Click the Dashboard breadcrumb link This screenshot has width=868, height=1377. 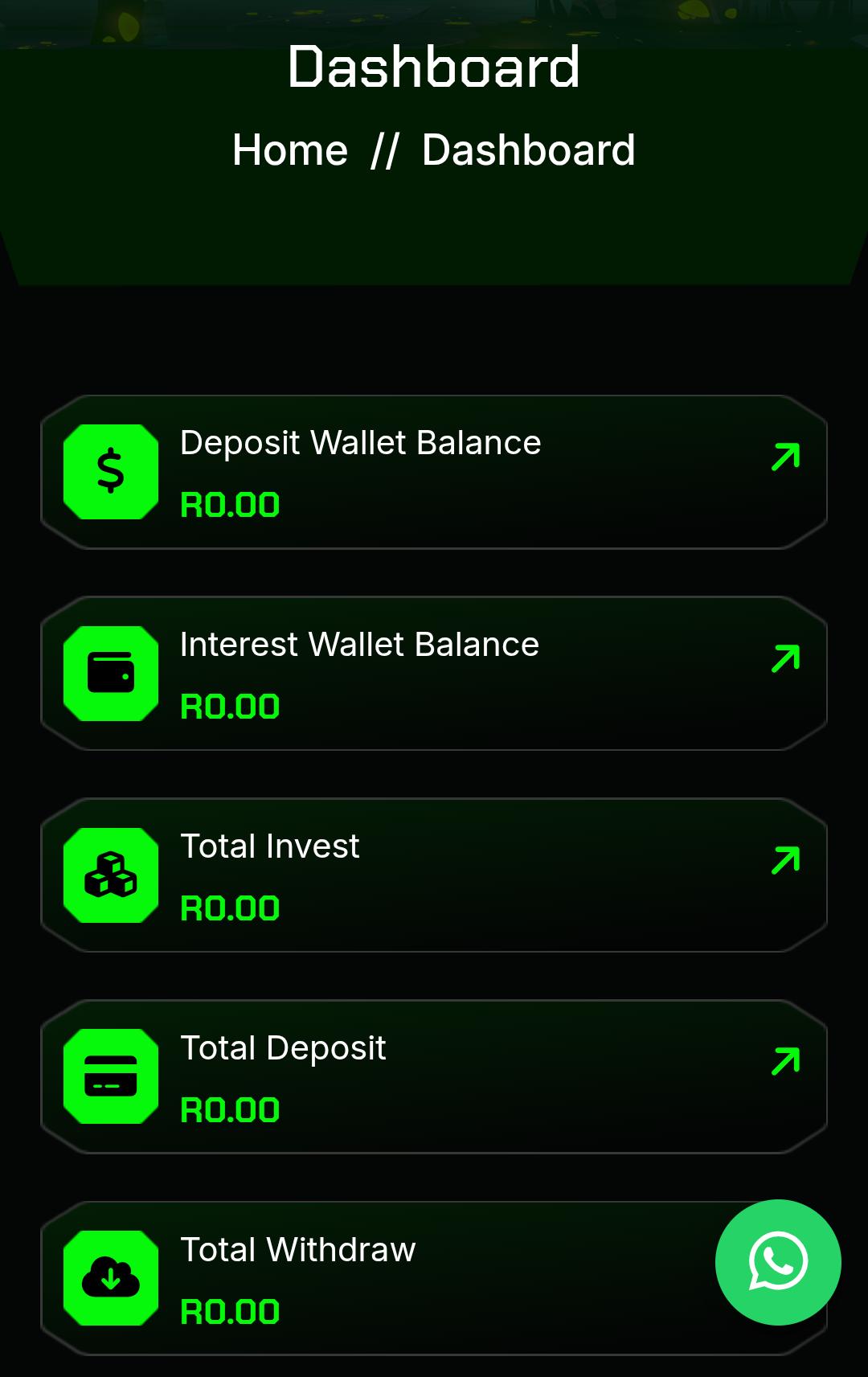pyautogui.click(x=530, y=150)
